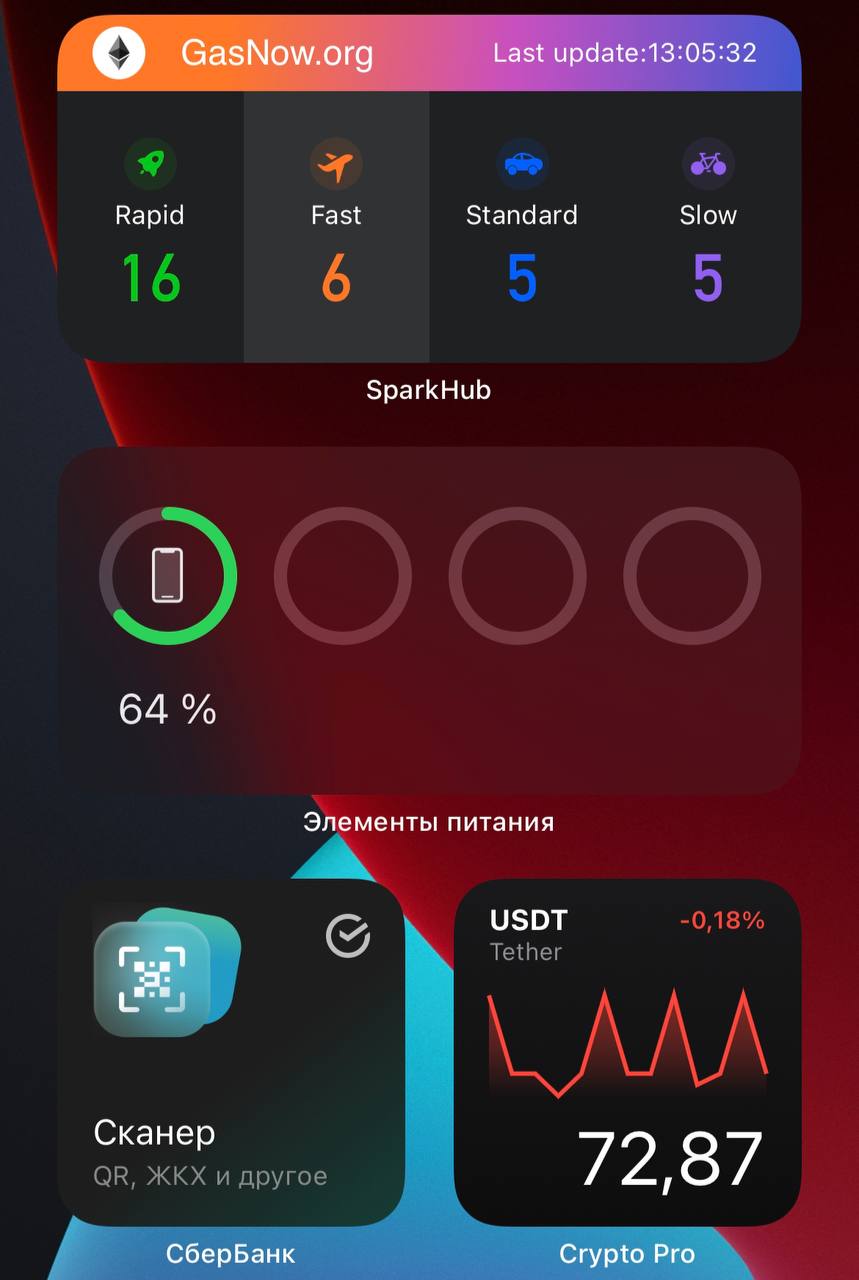Open the Crypto Pro USDT Tether widget
The height and width of the screenshot is (1280, 859).
point(627,1052)
